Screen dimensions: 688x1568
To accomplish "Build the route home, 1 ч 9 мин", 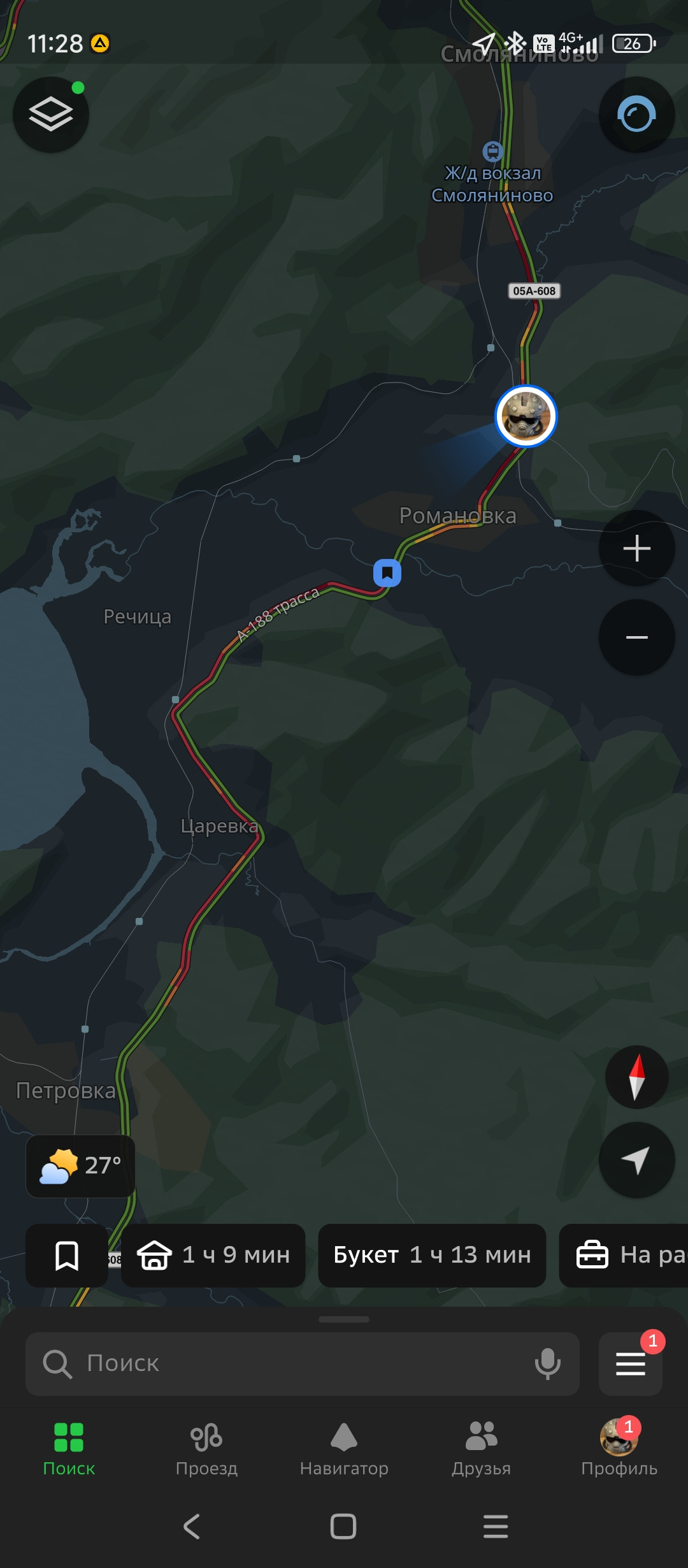I will 213,1255.
